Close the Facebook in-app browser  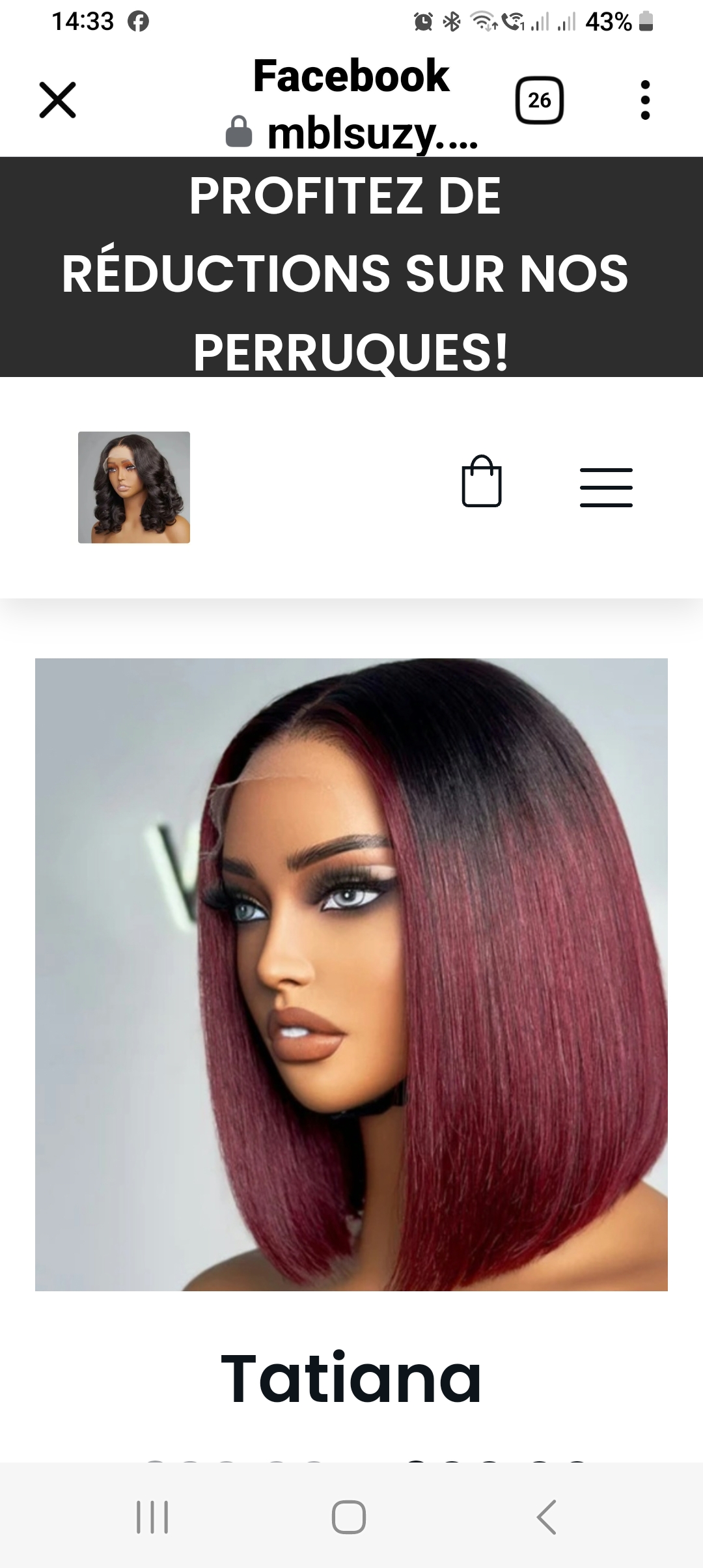coord(58,100)
